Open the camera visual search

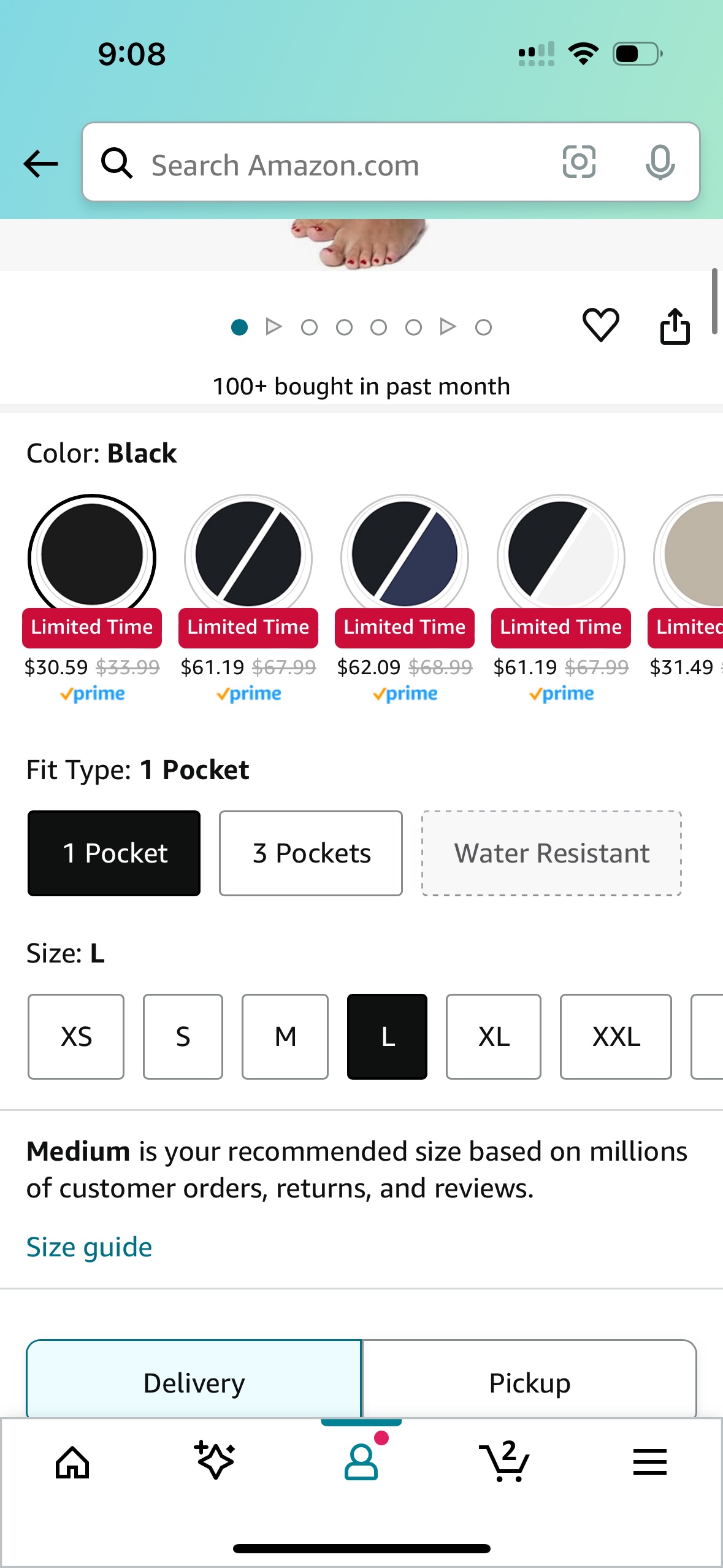click(x=578, y=163)
